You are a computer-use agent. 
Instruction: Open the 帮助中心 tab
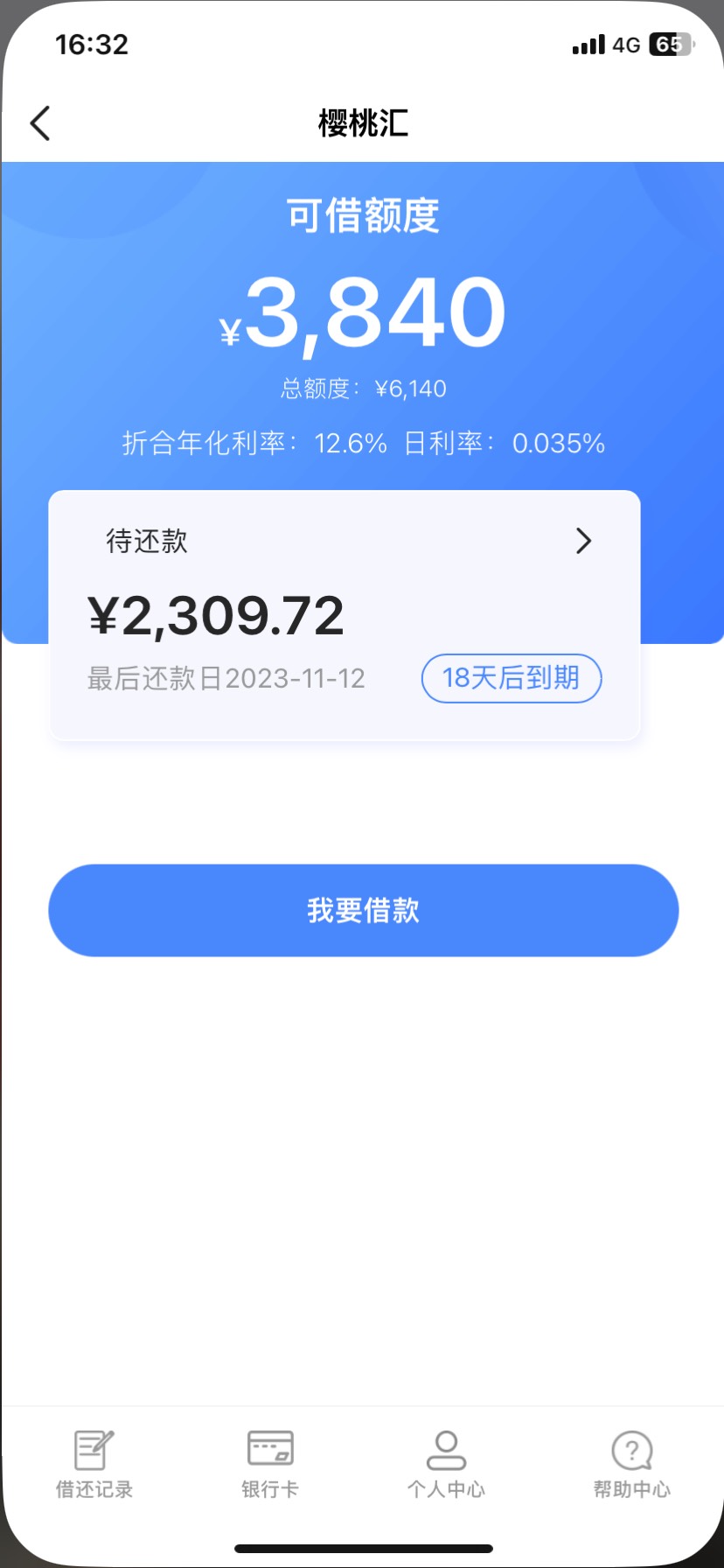[x=631, y=1464]
